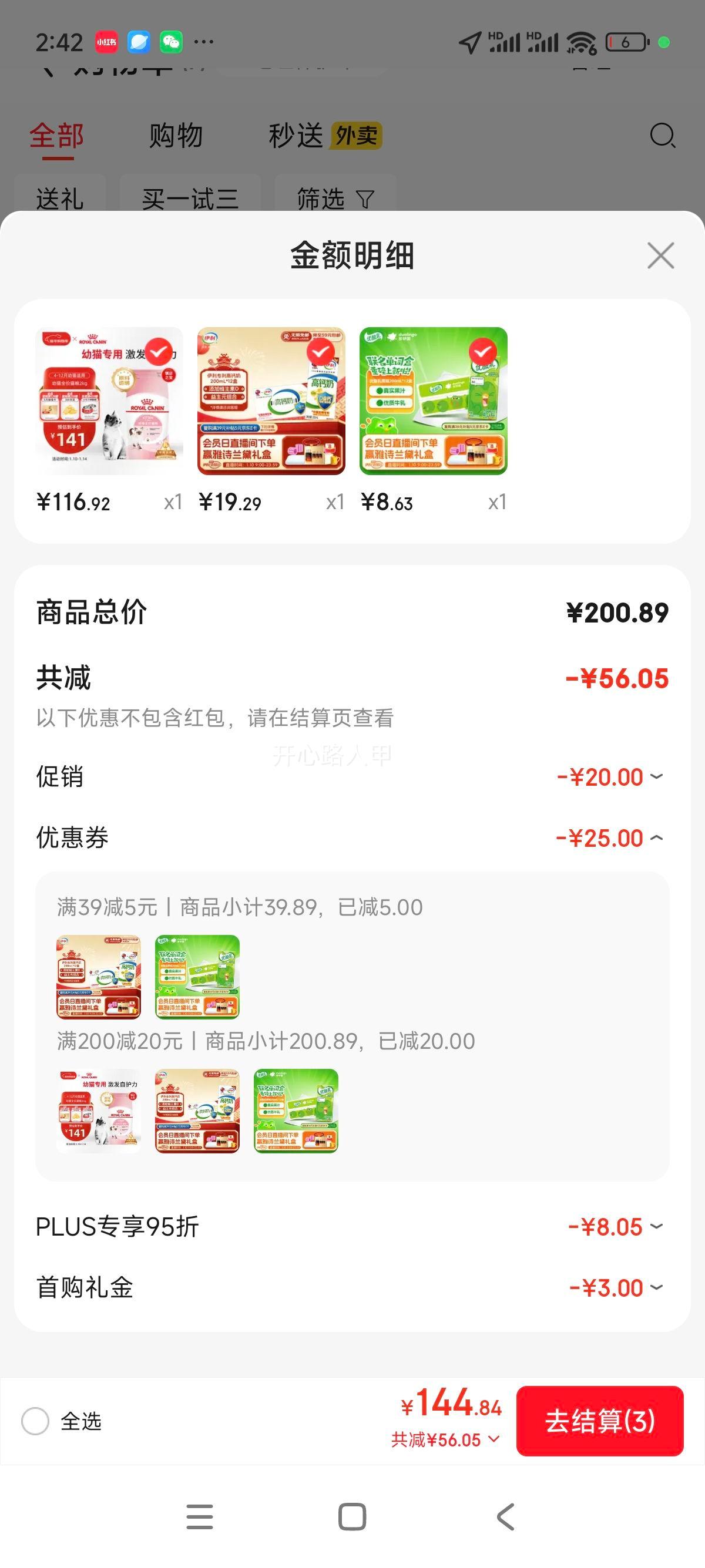
Task: Expand the 促销 discount details
Action: [x=656, y=776]
